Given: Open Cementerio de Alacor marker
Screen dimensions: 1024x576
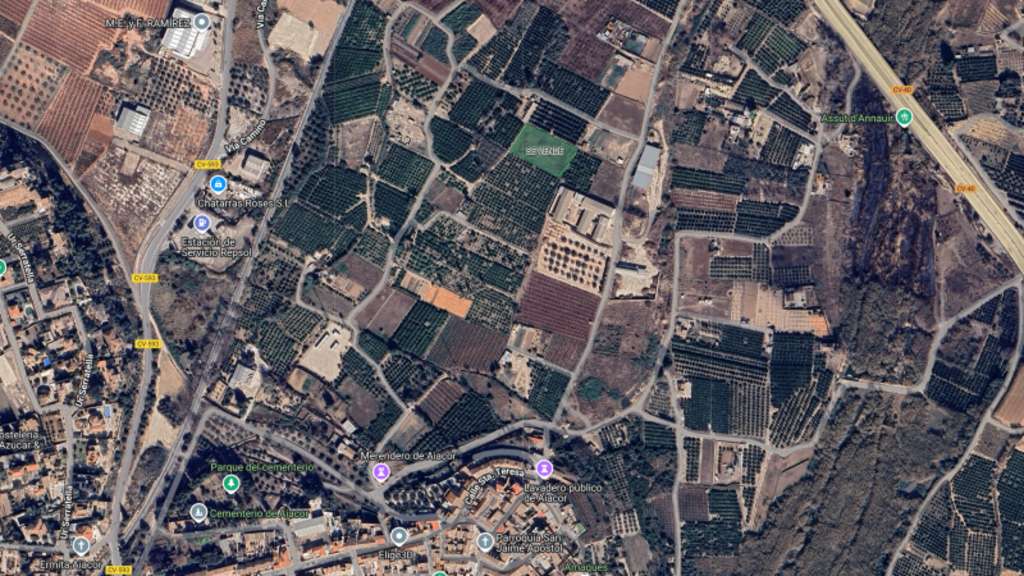Looking at the screenshot, I should tap(199, 513).
